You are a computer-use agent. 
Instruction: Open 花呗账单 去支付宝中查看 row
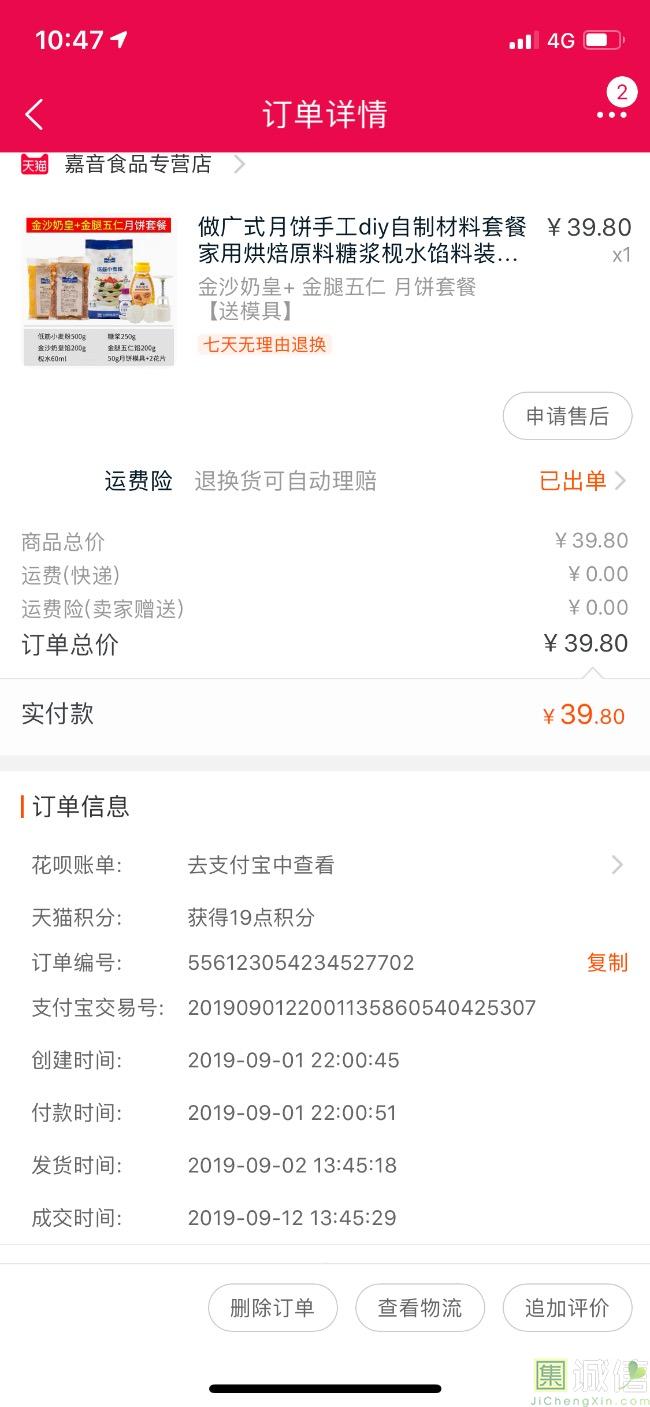pyautogui.click(x=325, y=865)
